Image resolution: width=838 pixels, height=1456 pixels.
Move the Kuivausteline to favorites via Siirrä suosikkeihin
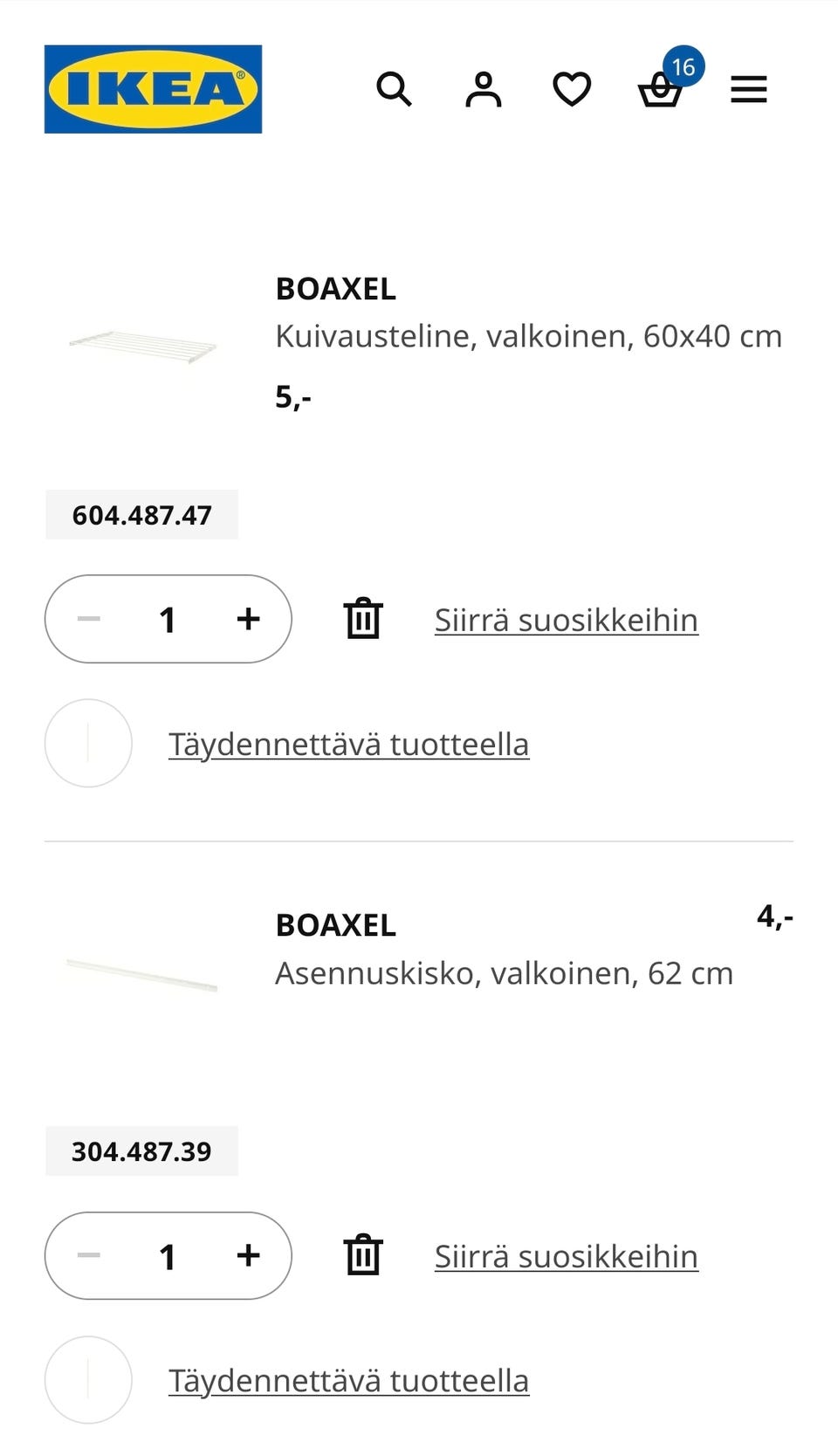click(x=566, y=619)
